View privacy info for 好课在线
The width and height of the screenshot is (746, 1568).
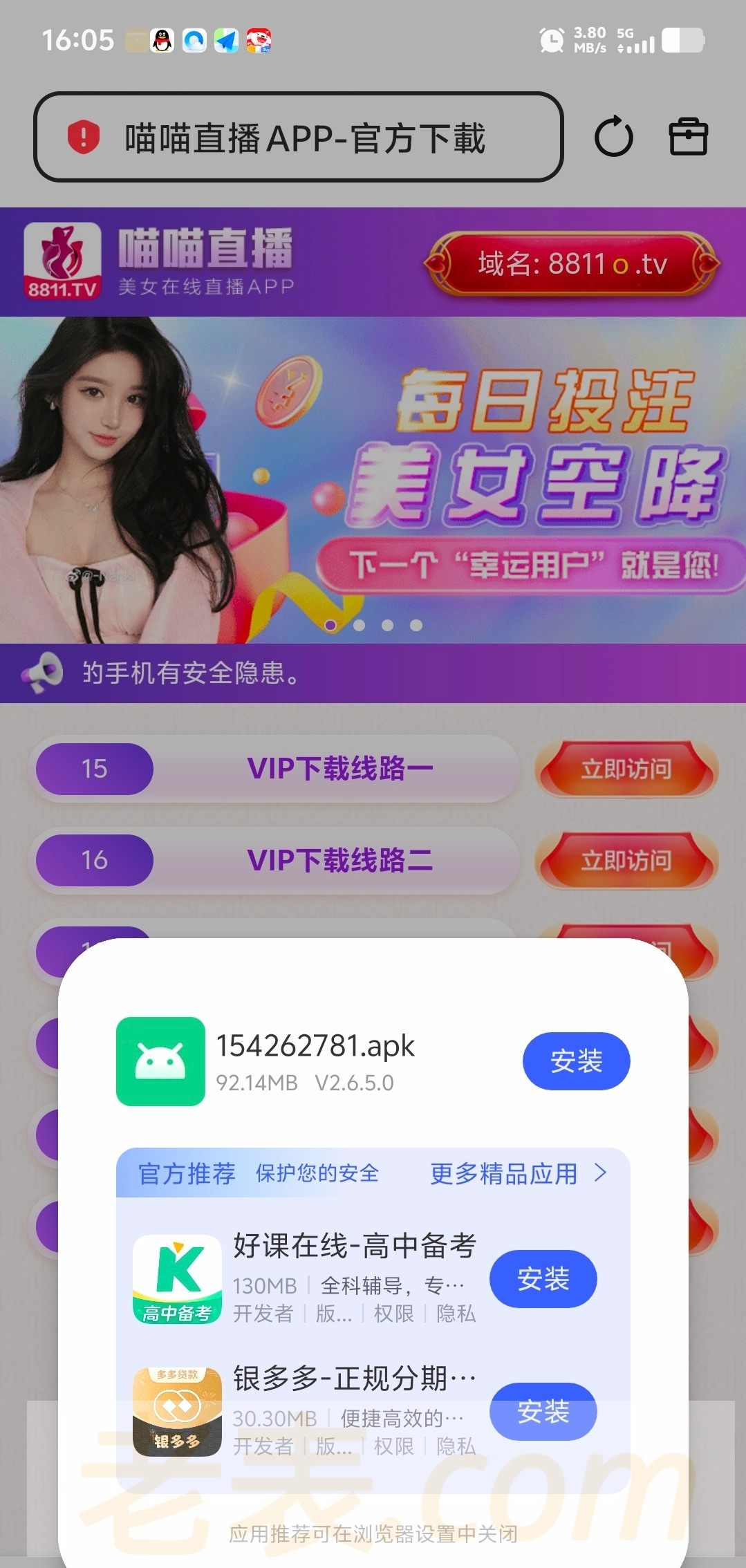click(456, 1313)
